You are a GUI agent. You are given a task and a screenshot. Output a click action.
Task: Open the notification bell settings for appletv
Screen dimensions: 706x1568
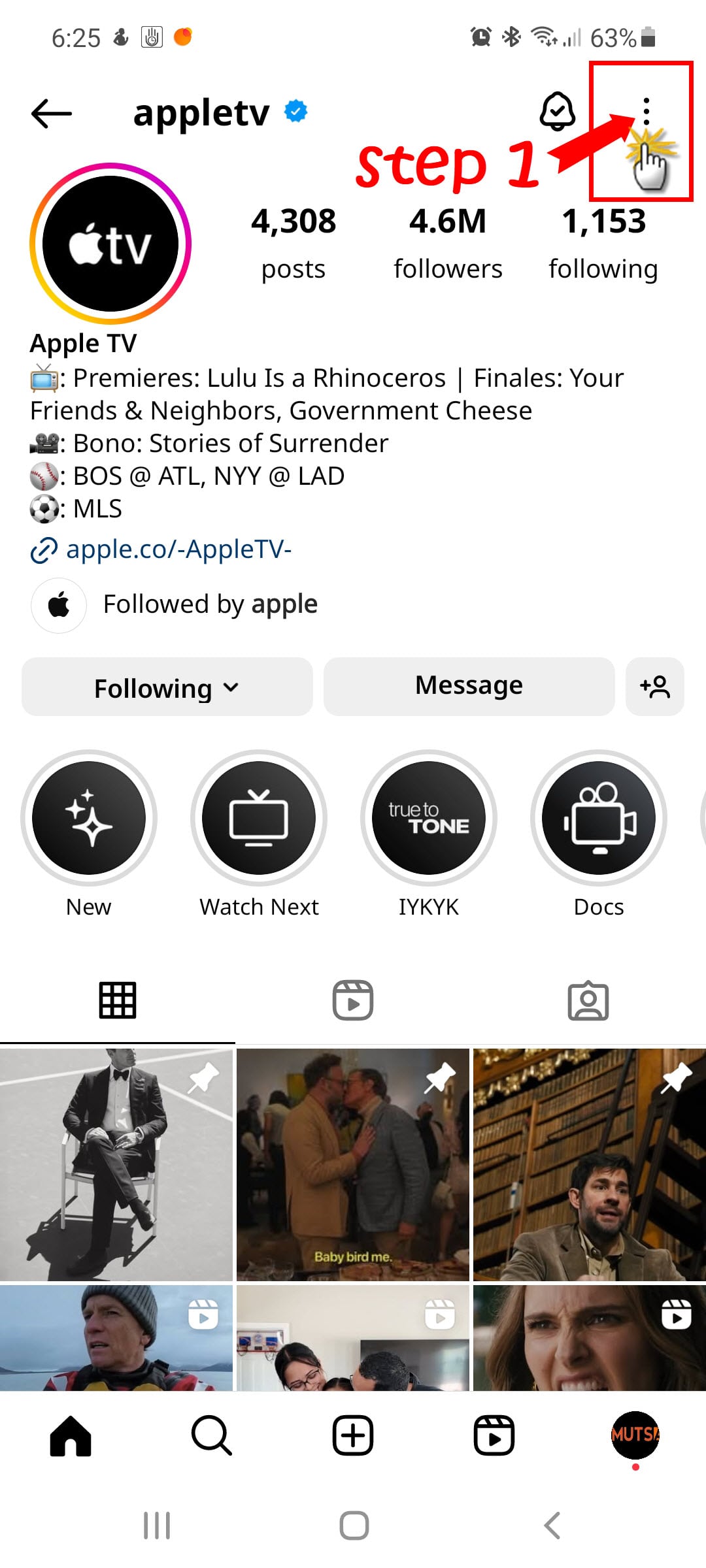557,112
